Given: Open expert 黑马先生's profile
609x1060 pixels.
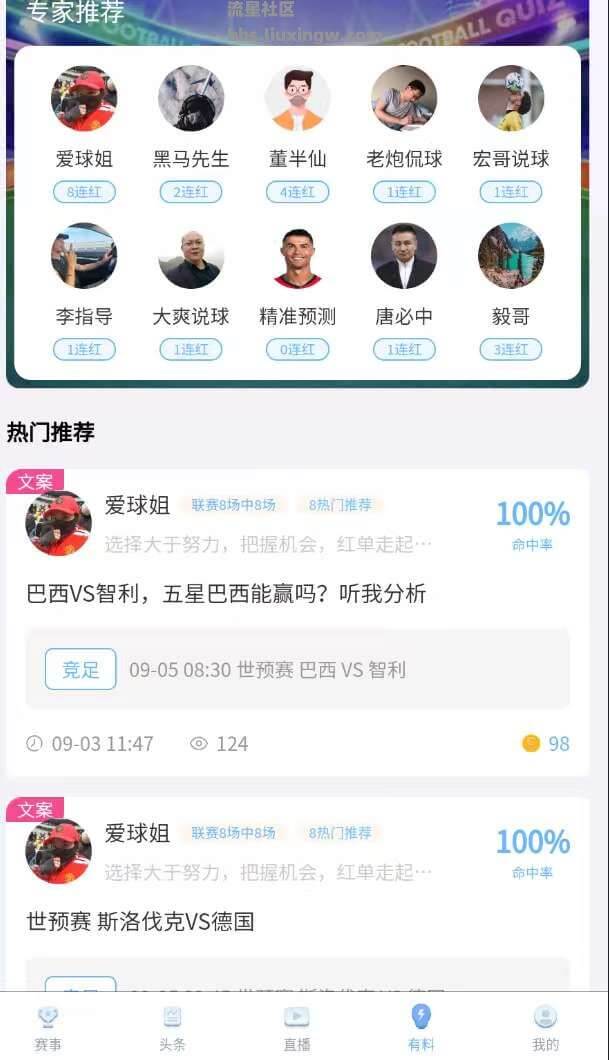Looking at the screenshot, I should (191, 100).
